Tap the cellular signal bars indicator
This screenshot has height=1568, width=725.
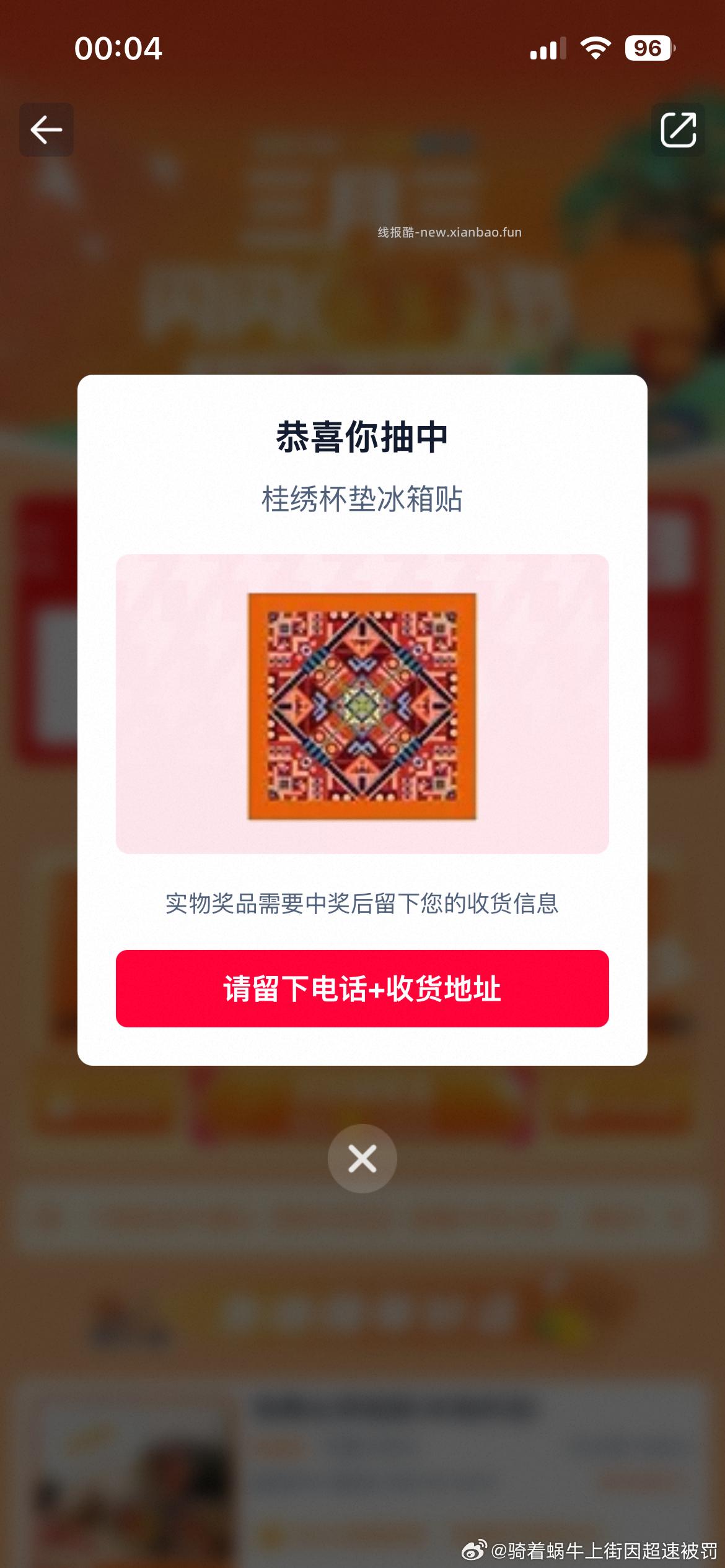548,48
